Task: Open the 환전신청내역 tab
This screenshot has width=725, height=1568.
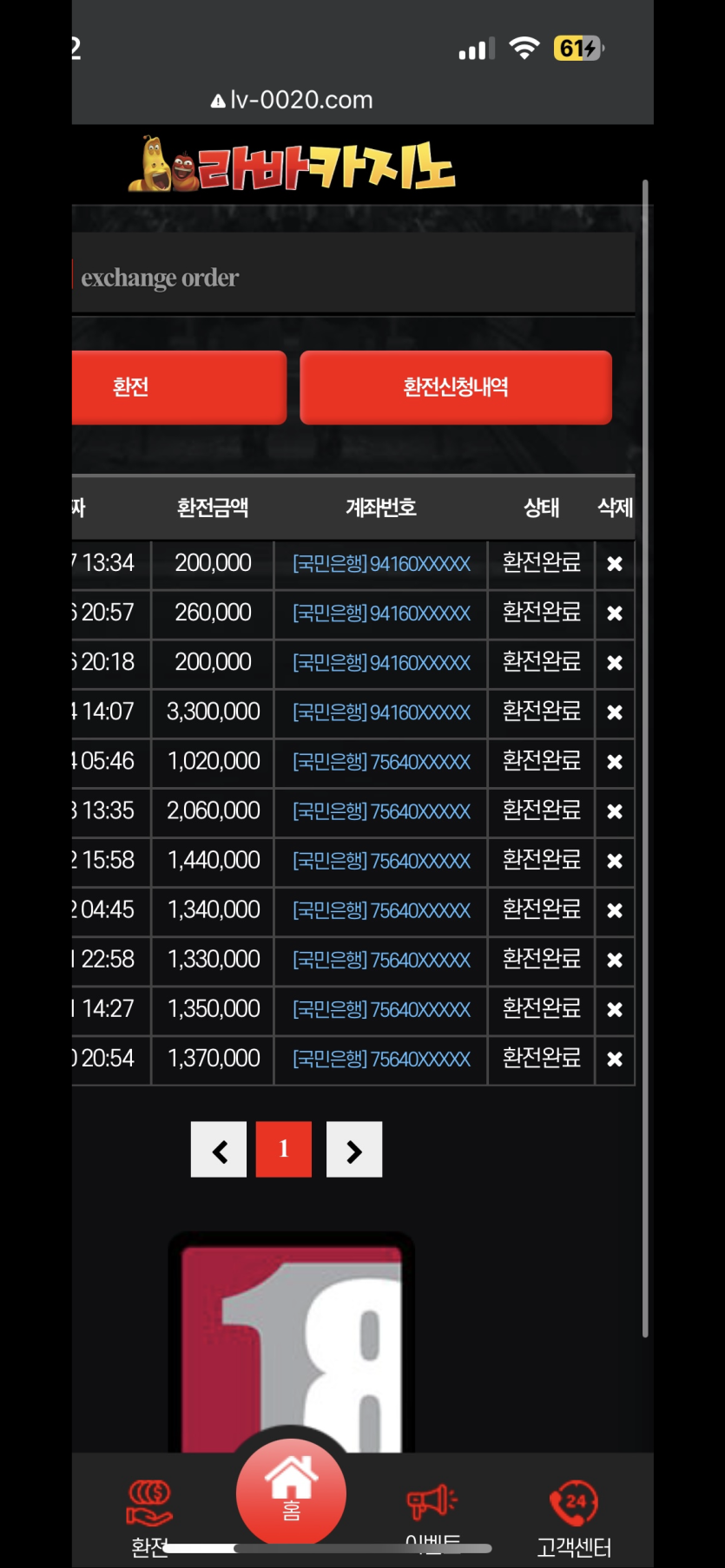Action: (x=456, y=387)
